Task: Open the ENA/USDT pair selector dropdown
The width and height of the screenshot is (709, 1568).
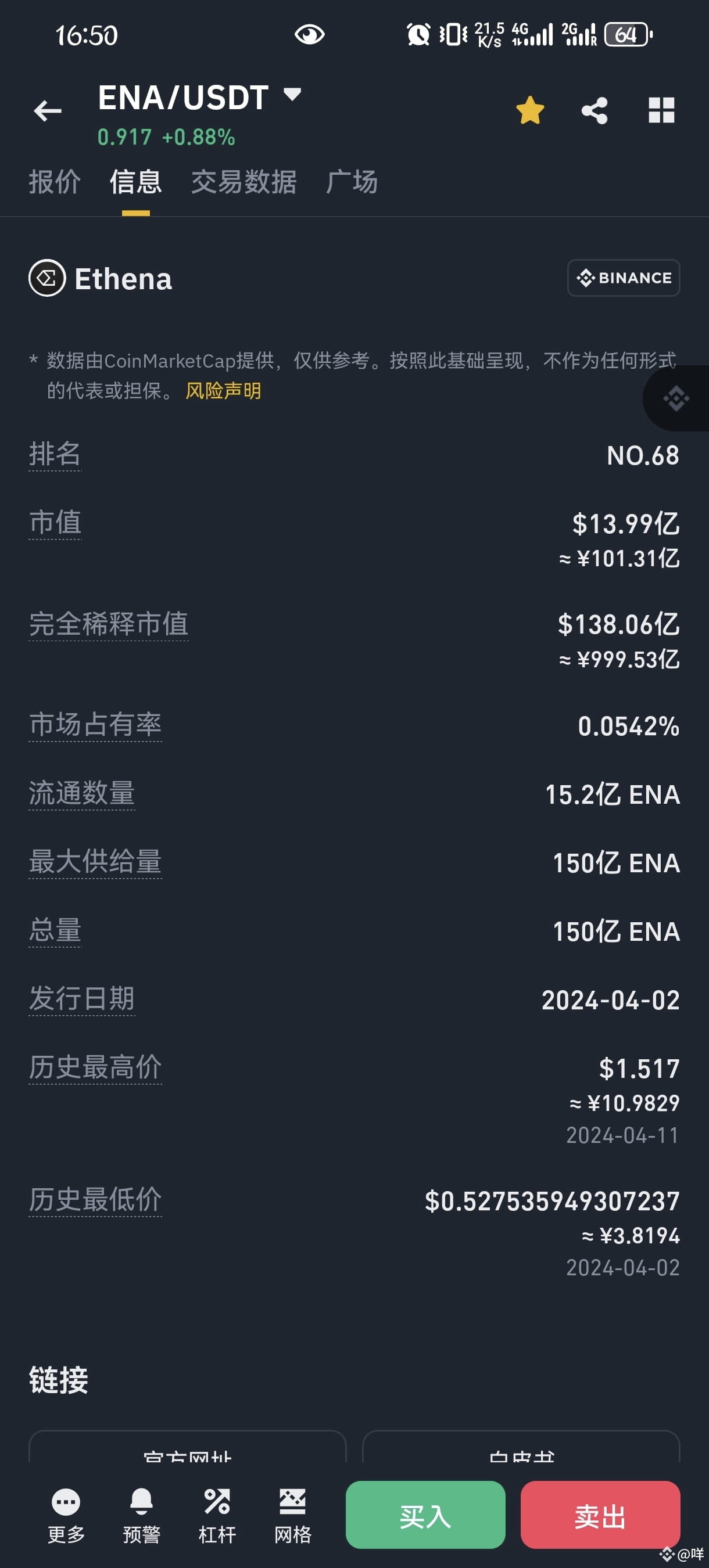Action: (x=292, y=96)
